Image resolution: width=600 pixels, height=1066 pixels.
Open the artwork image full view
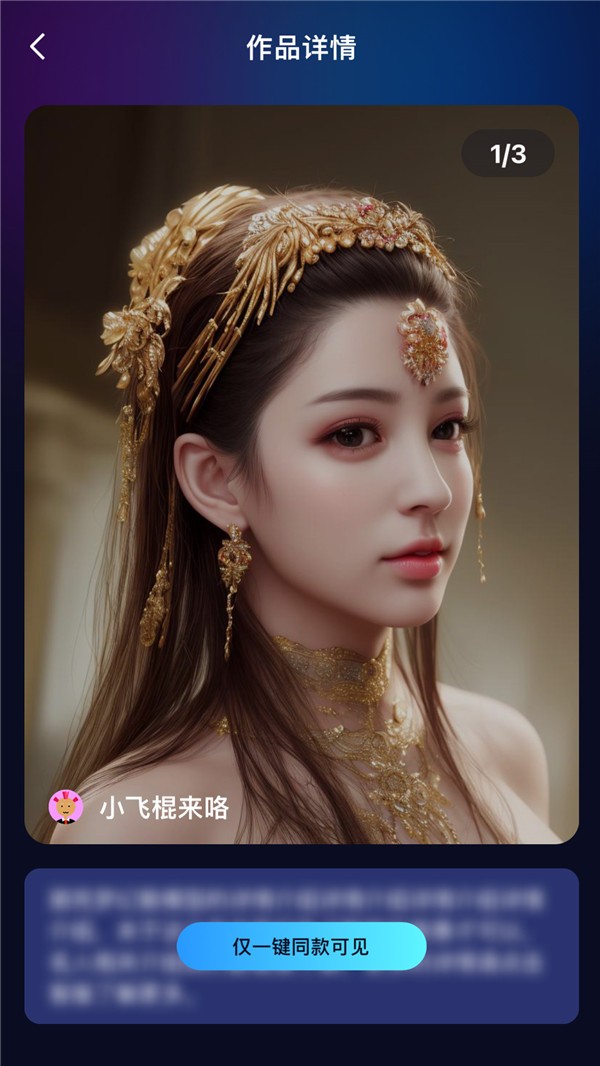[x=301, y=470]
